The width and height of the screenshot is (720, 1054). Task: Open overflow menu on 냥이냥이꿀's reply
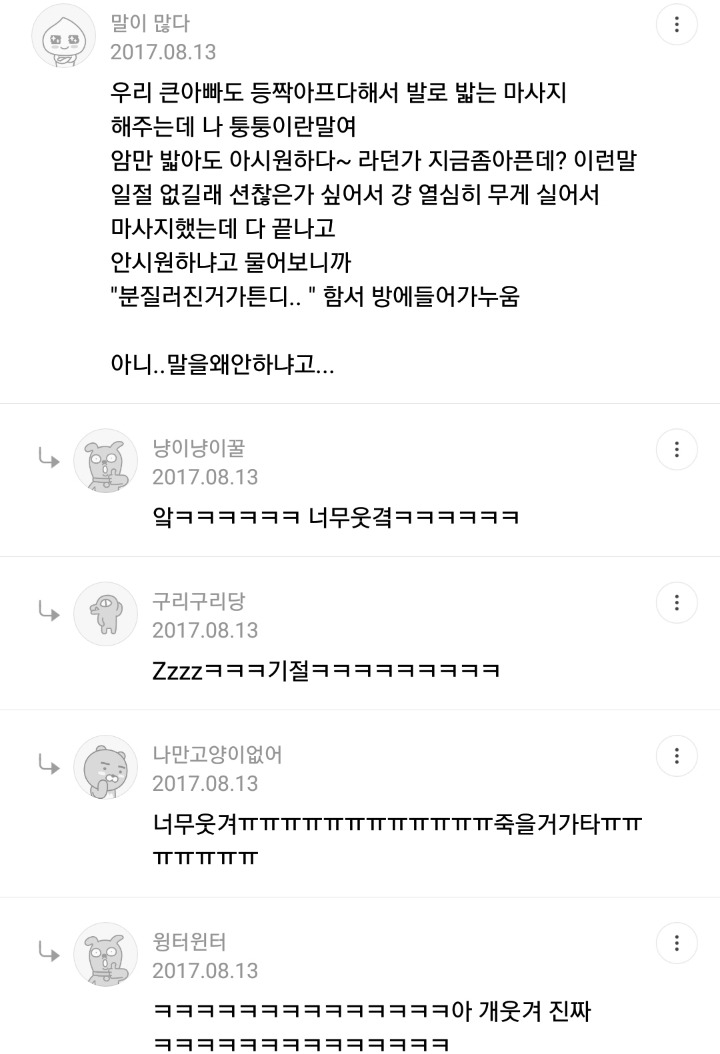(x=676, y=449)
